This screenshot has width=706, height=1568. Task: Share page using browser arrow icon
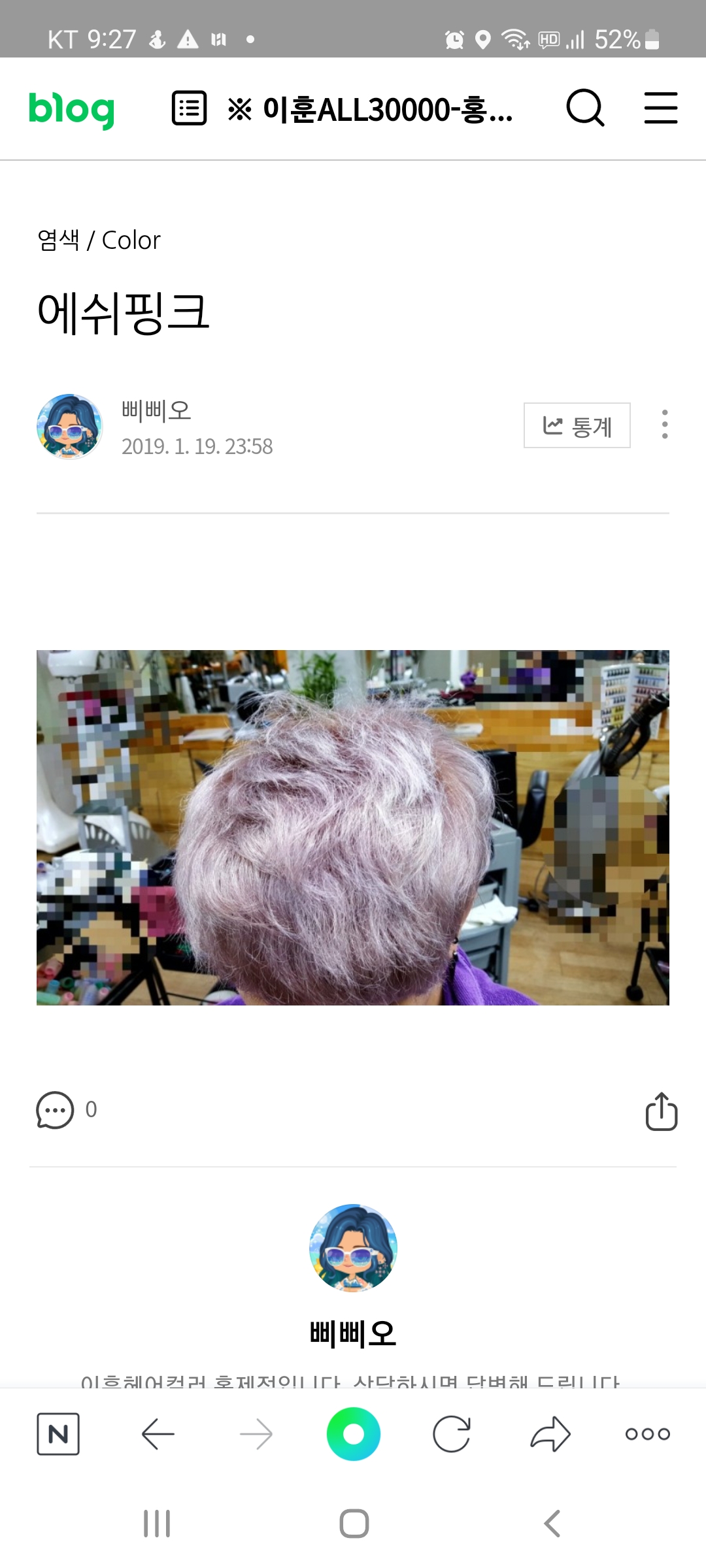[550, 1434]
